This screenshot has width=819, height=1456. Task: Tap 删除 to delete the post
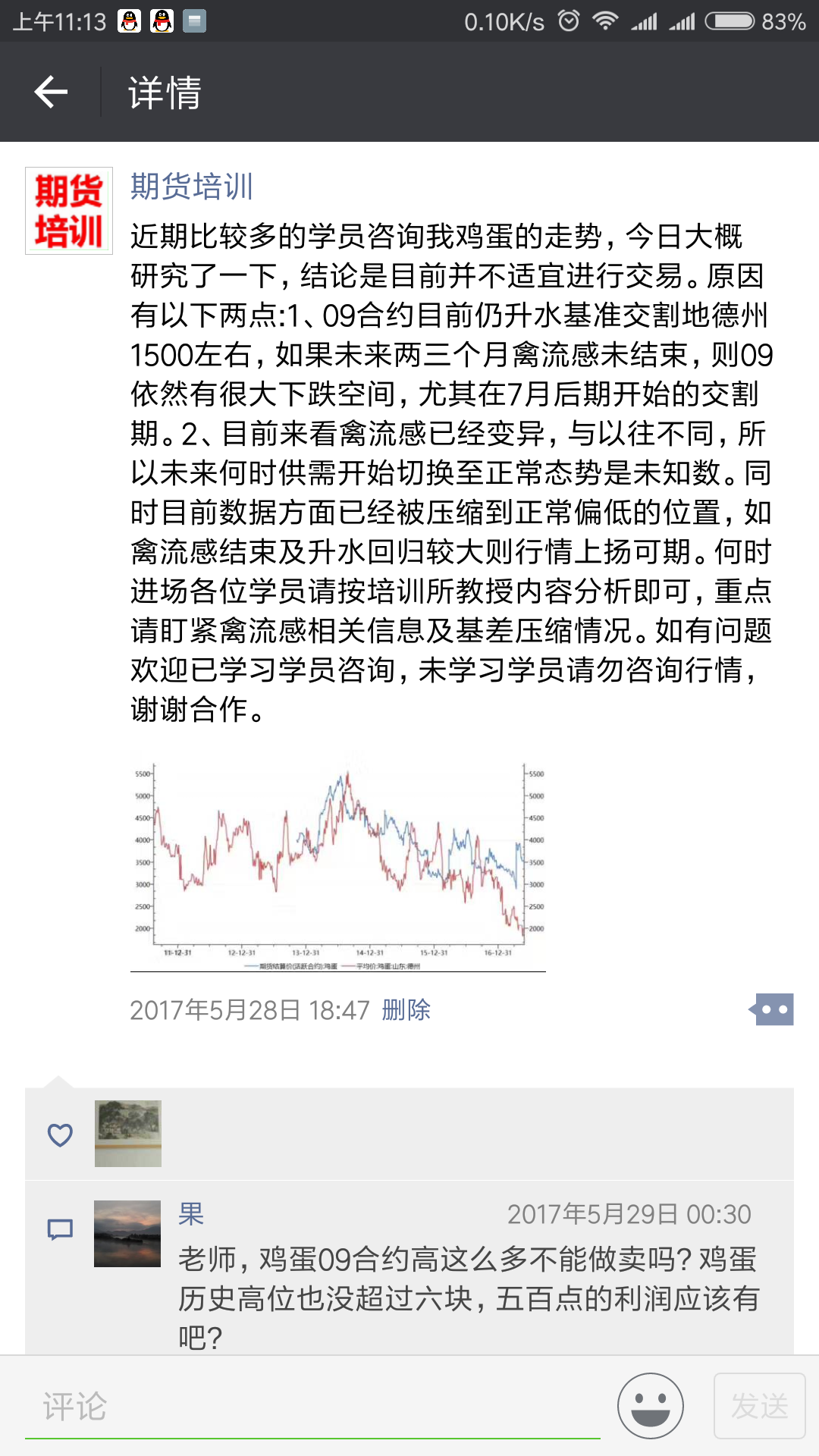coord(406,1010)
